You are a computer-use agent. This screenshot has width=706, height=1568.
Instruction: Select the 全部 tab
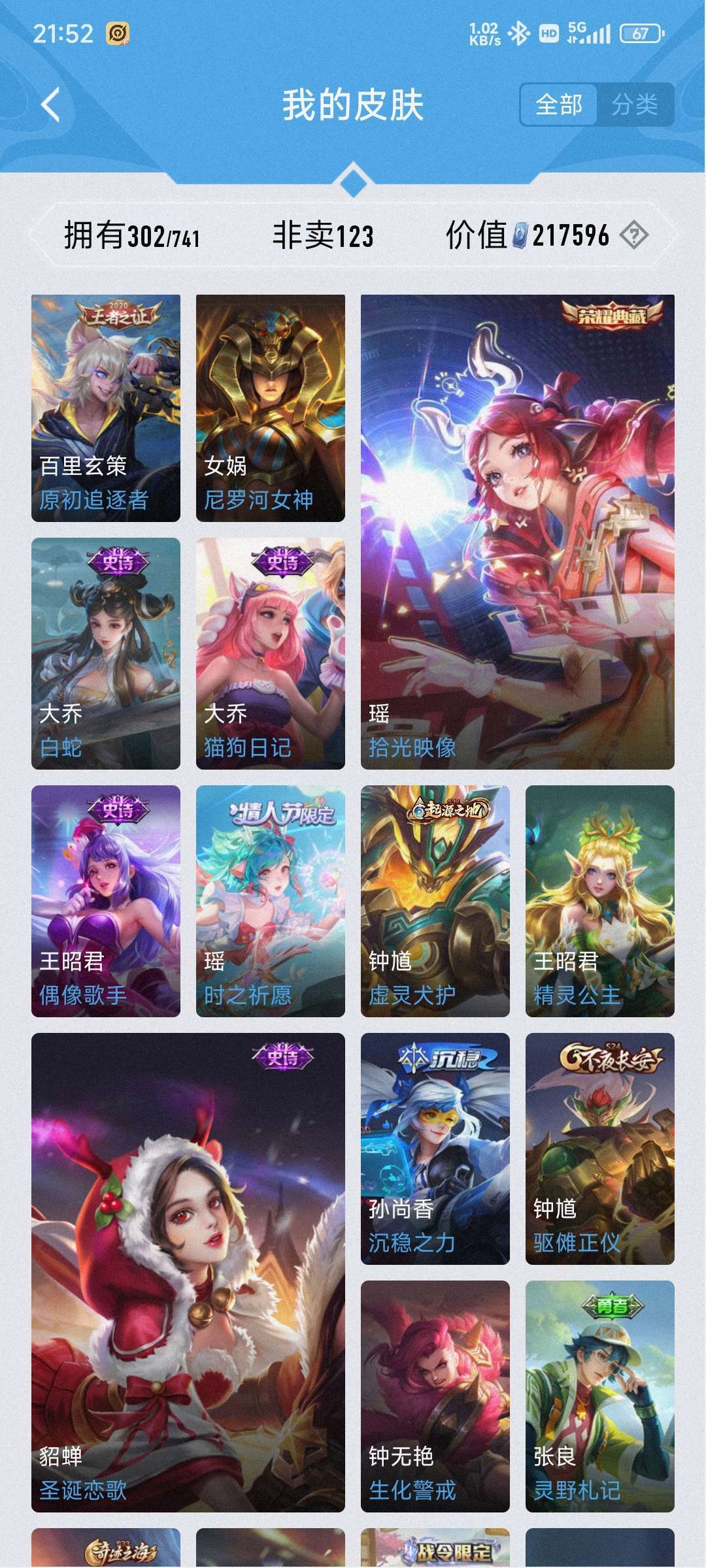pos(559,105)
